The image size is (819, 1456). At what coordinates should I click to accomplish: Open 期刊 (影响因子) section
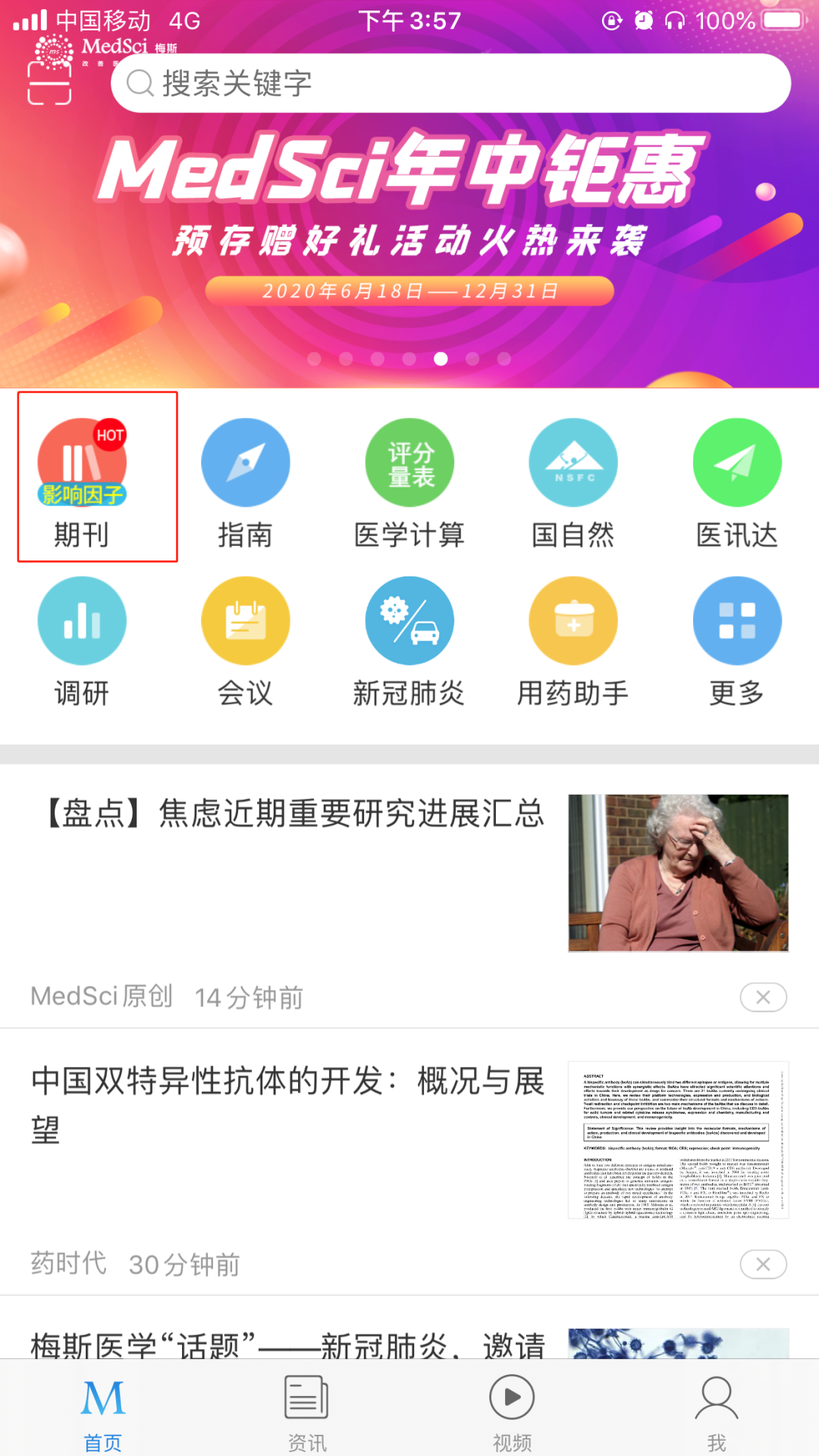(82, 479)
